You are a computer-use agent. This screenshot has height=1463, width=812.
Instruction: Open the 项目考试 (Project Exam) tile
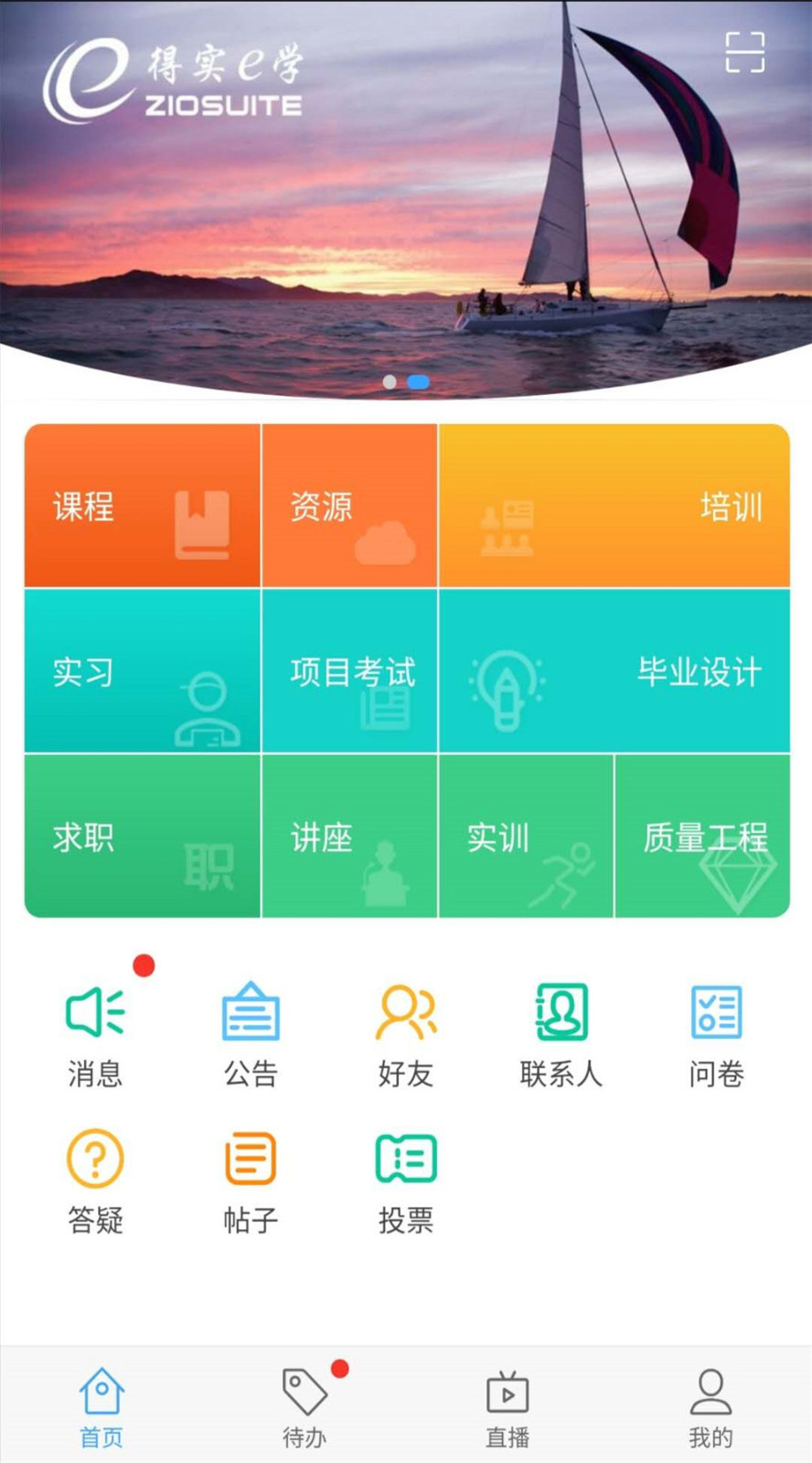coord(350,672)
